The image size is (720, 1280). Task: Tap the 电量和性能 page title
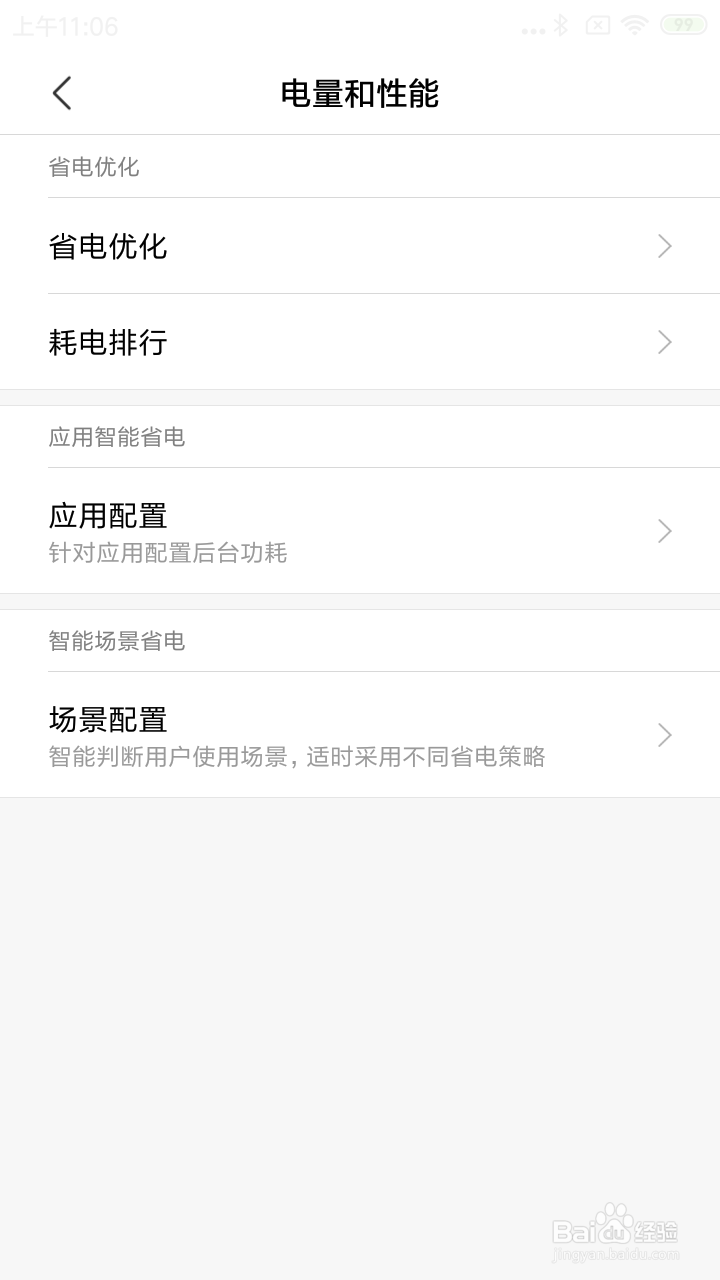[x=360, y=92]
